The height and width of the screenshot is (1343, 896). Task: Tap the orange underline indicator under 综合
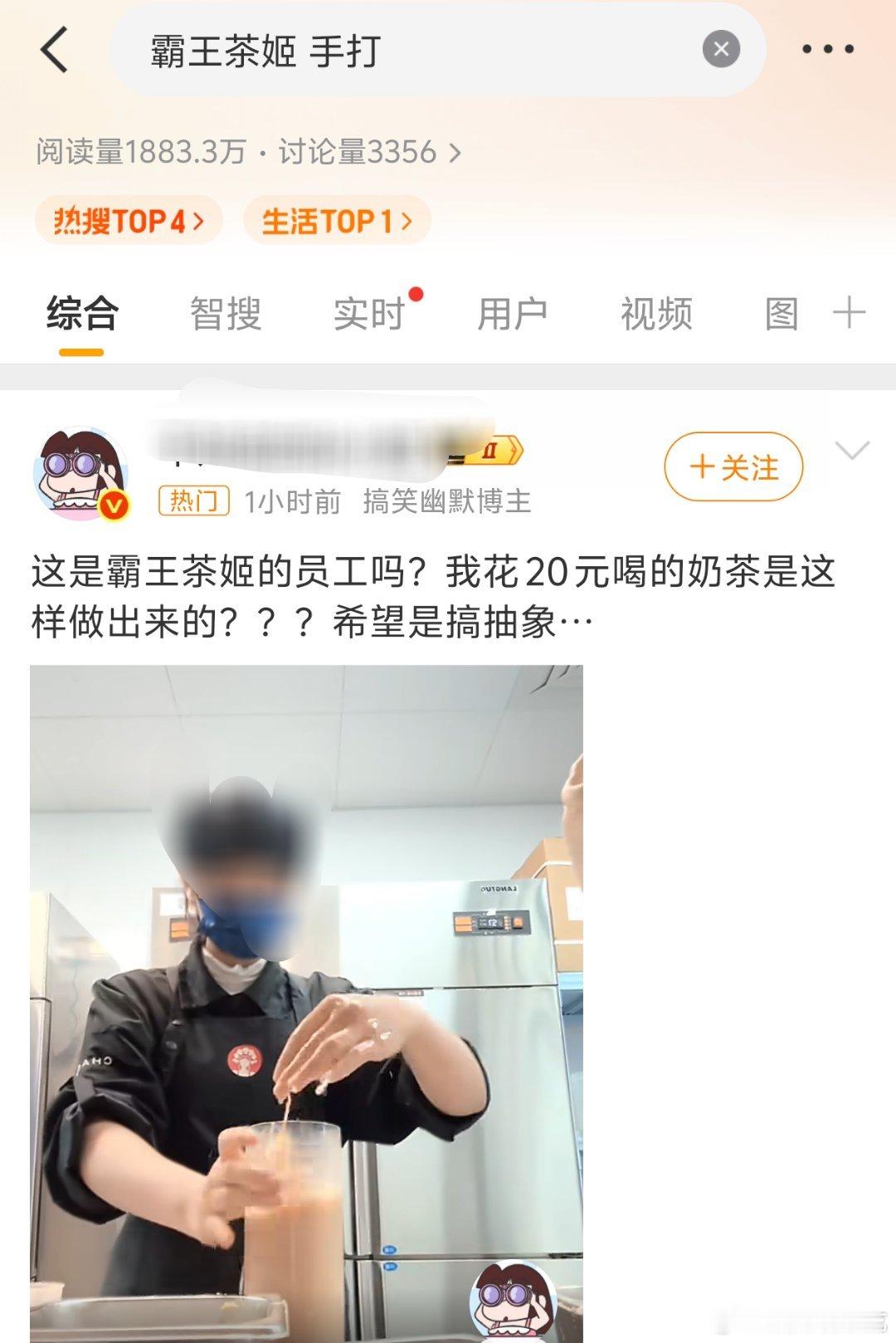pos(79,353)
